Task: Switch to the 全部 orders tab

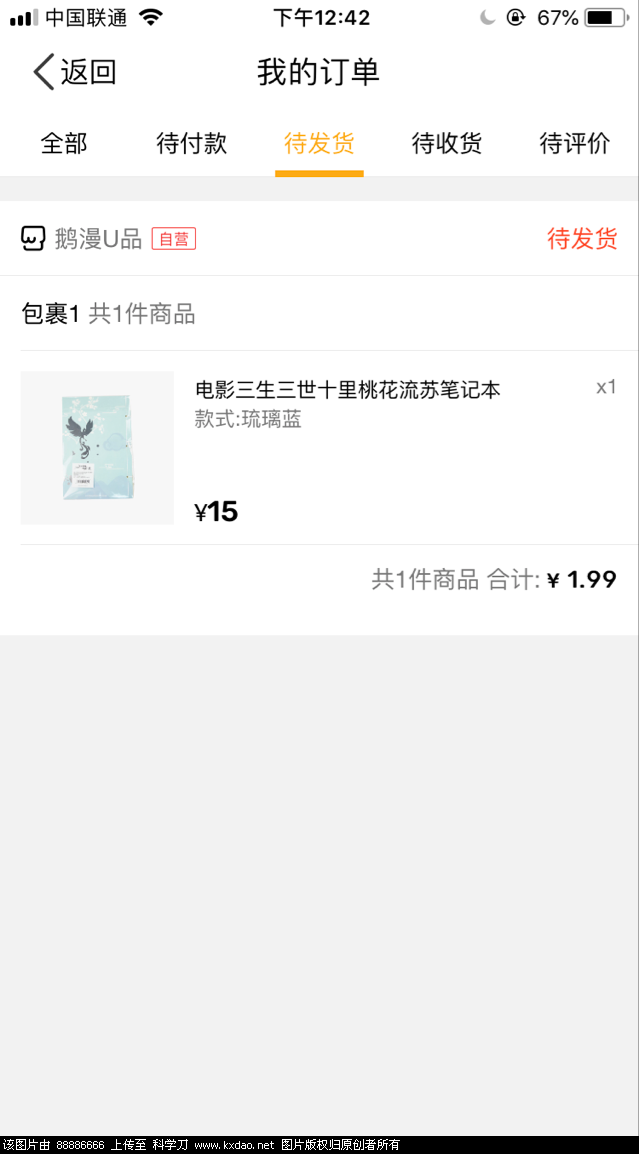Action: 64,144
